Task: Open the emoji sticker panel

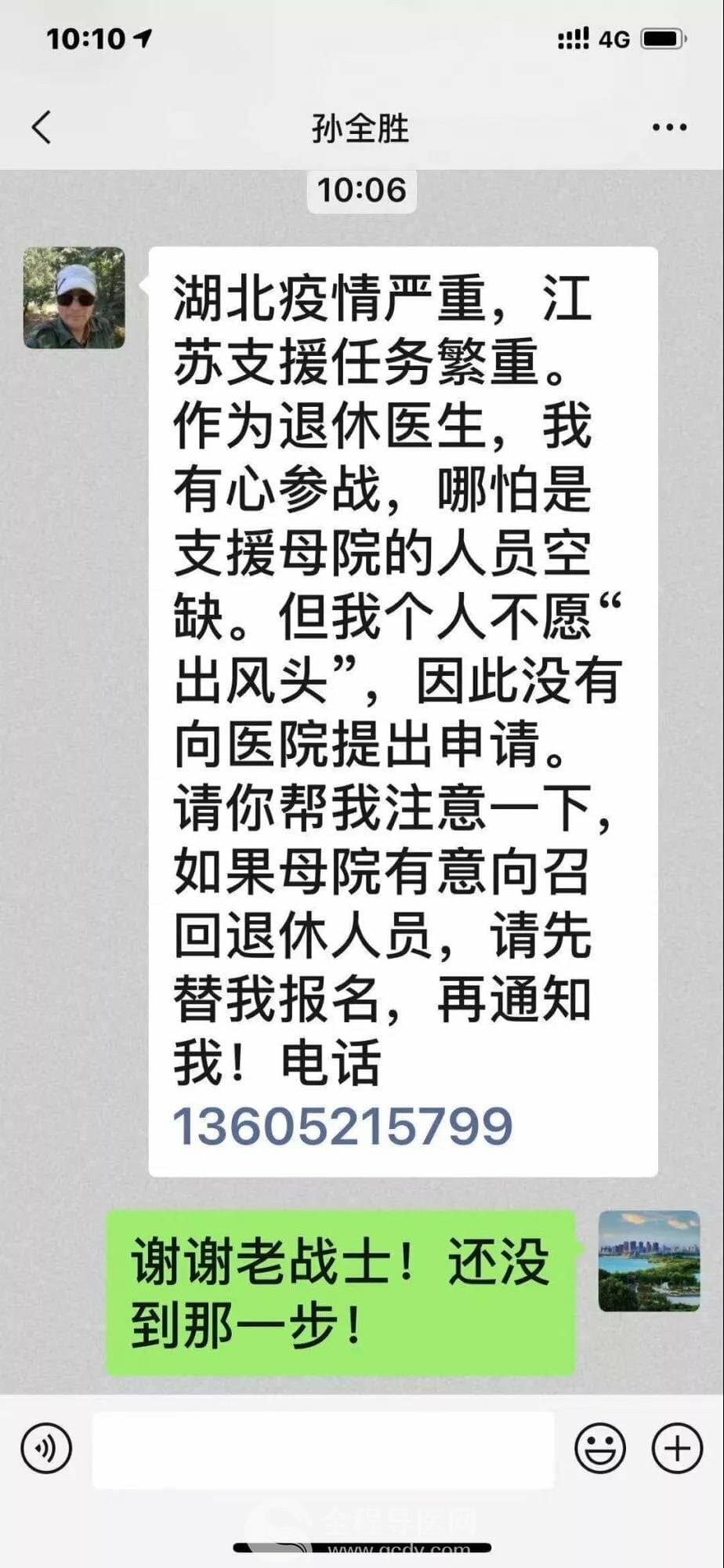Action: [x=600, y=1448]
